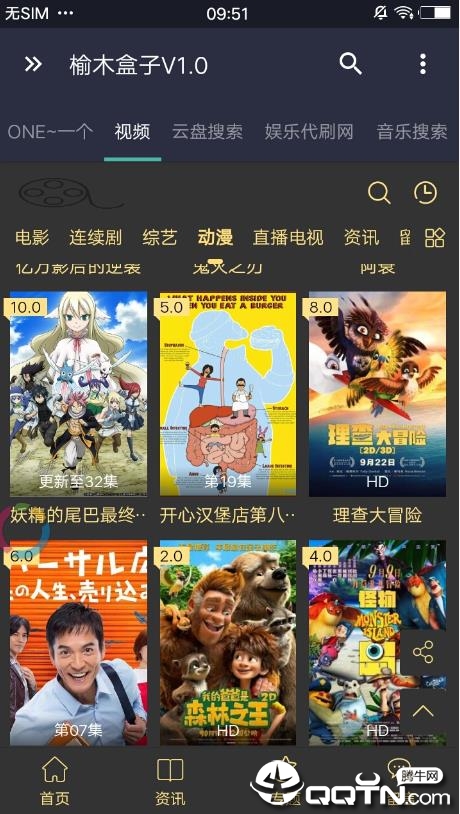Switch to the 云盘搜索 tab
This screenshot has width=460, height=814.
click(207, 132)
